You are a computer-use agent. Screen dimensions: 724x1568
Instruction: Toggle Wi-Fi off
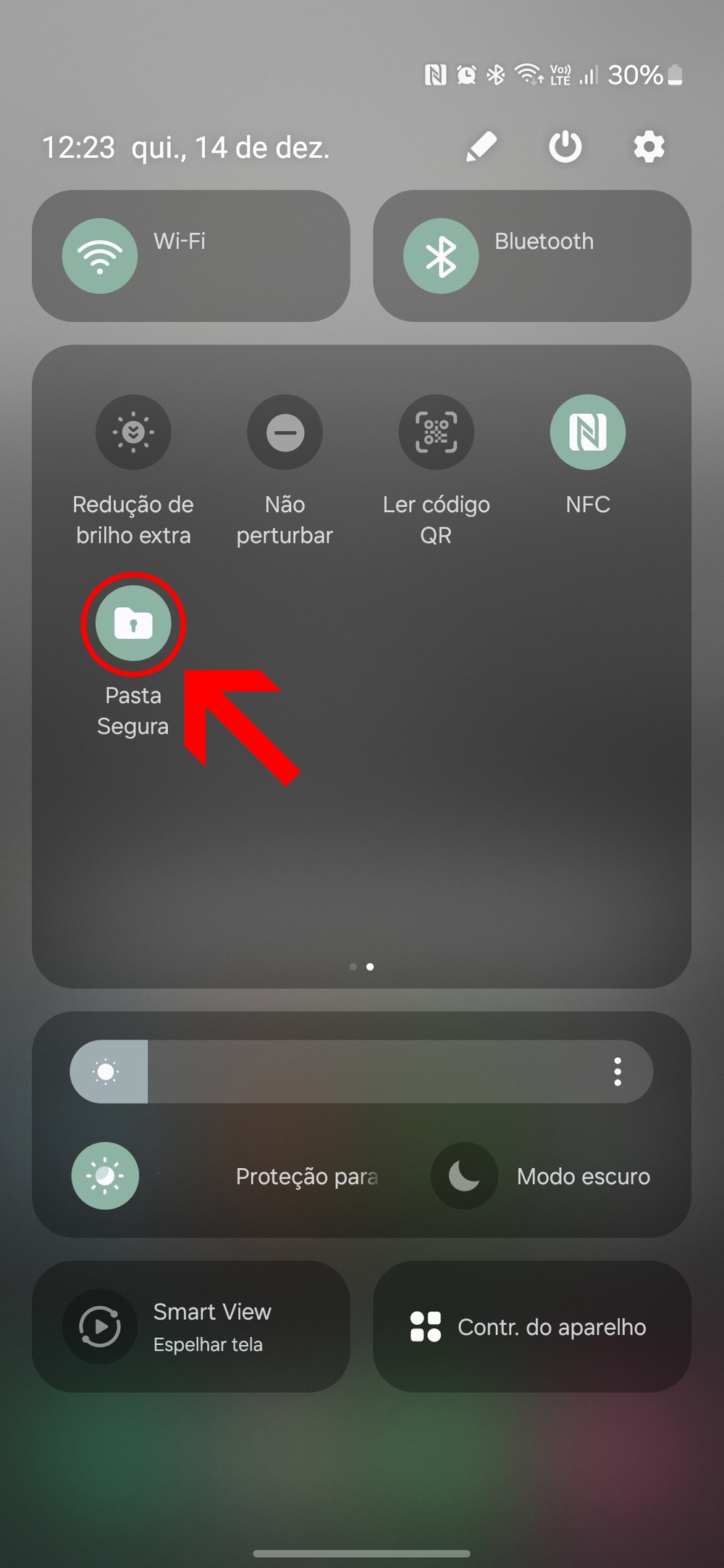pyautogui.click(x=100, y=256)
